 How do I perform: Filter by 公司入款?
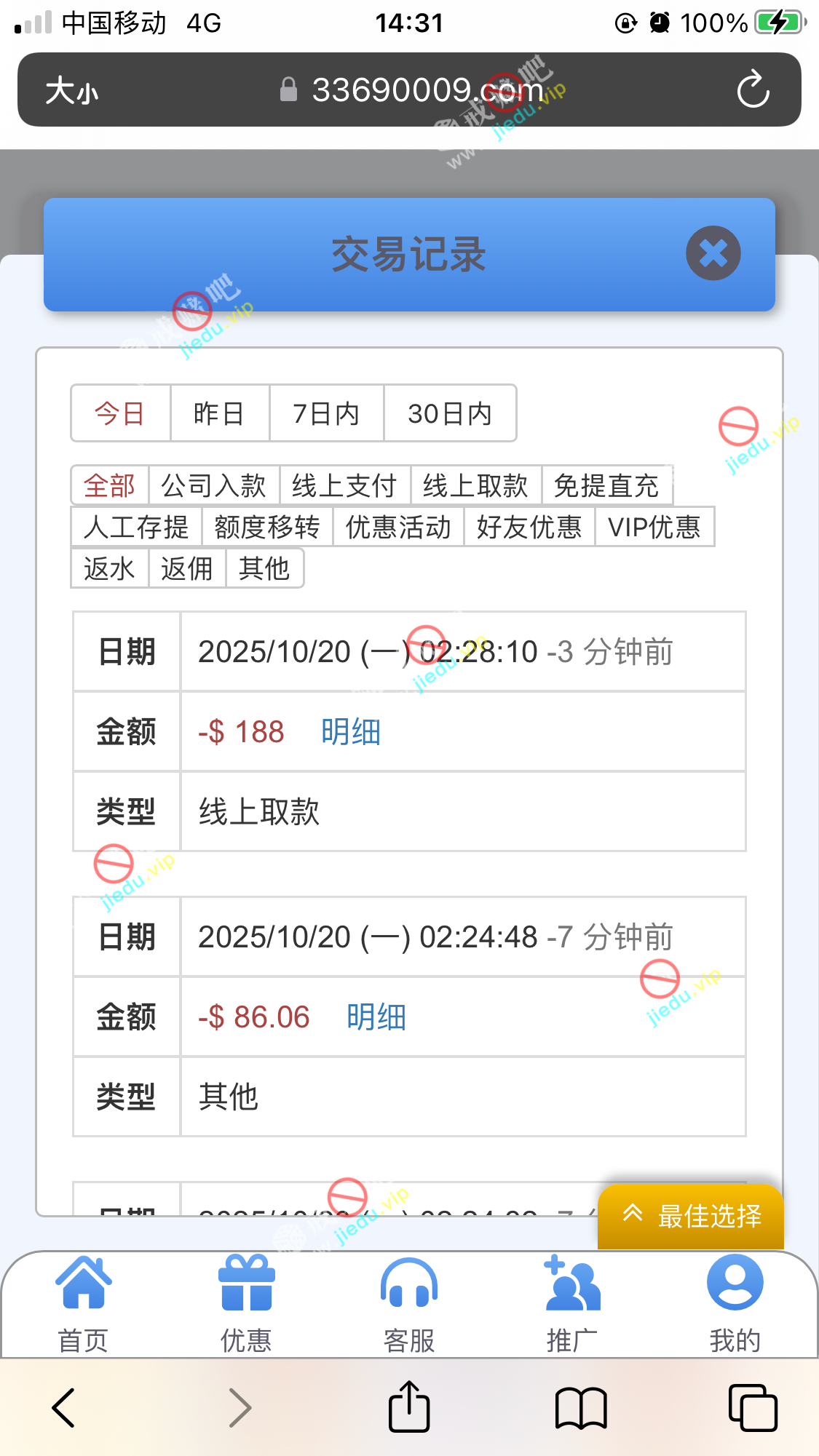click(x=214, y=485)
